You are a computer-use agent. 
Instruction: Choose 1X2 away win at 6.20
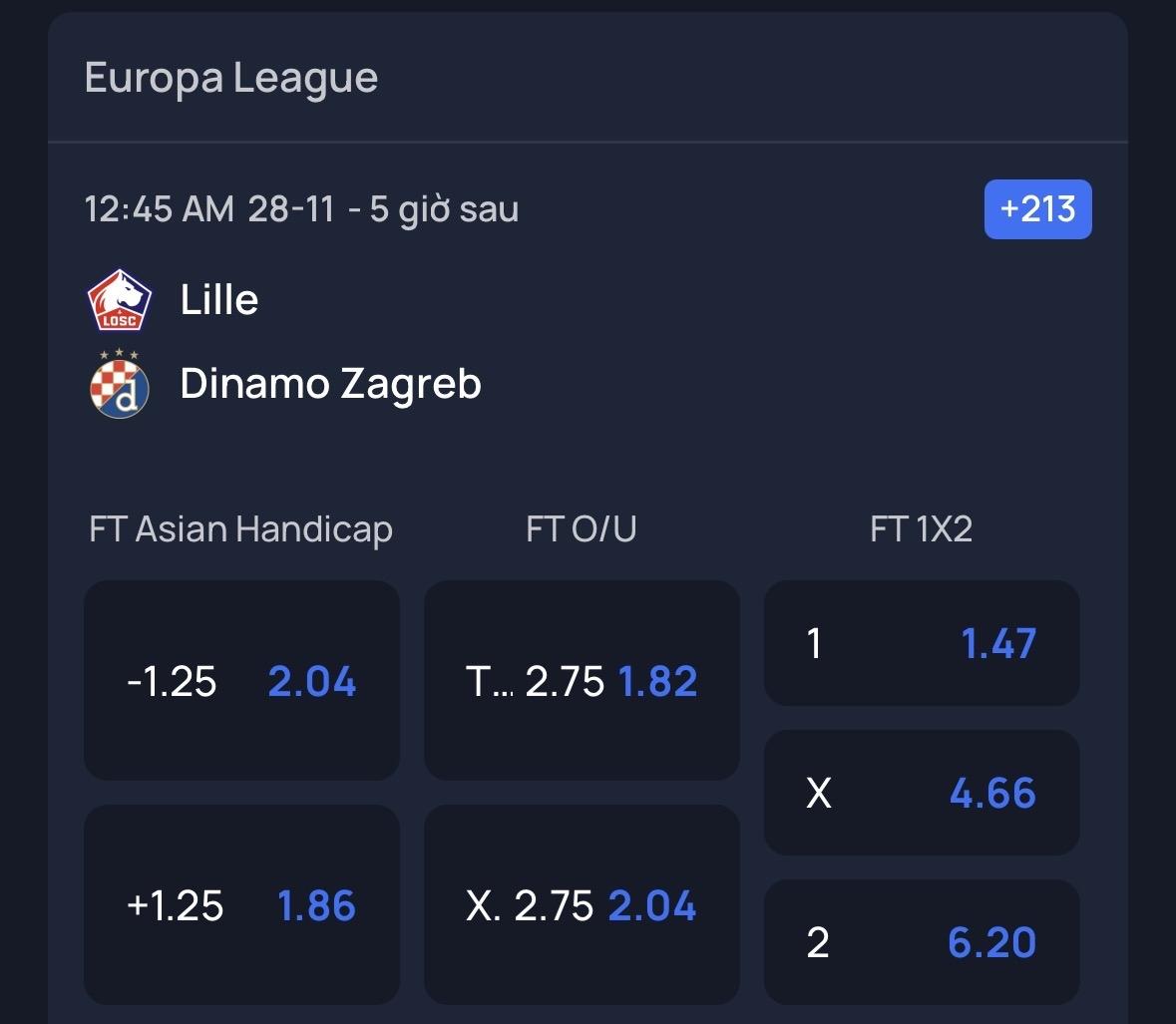click(x=922, y=942)
